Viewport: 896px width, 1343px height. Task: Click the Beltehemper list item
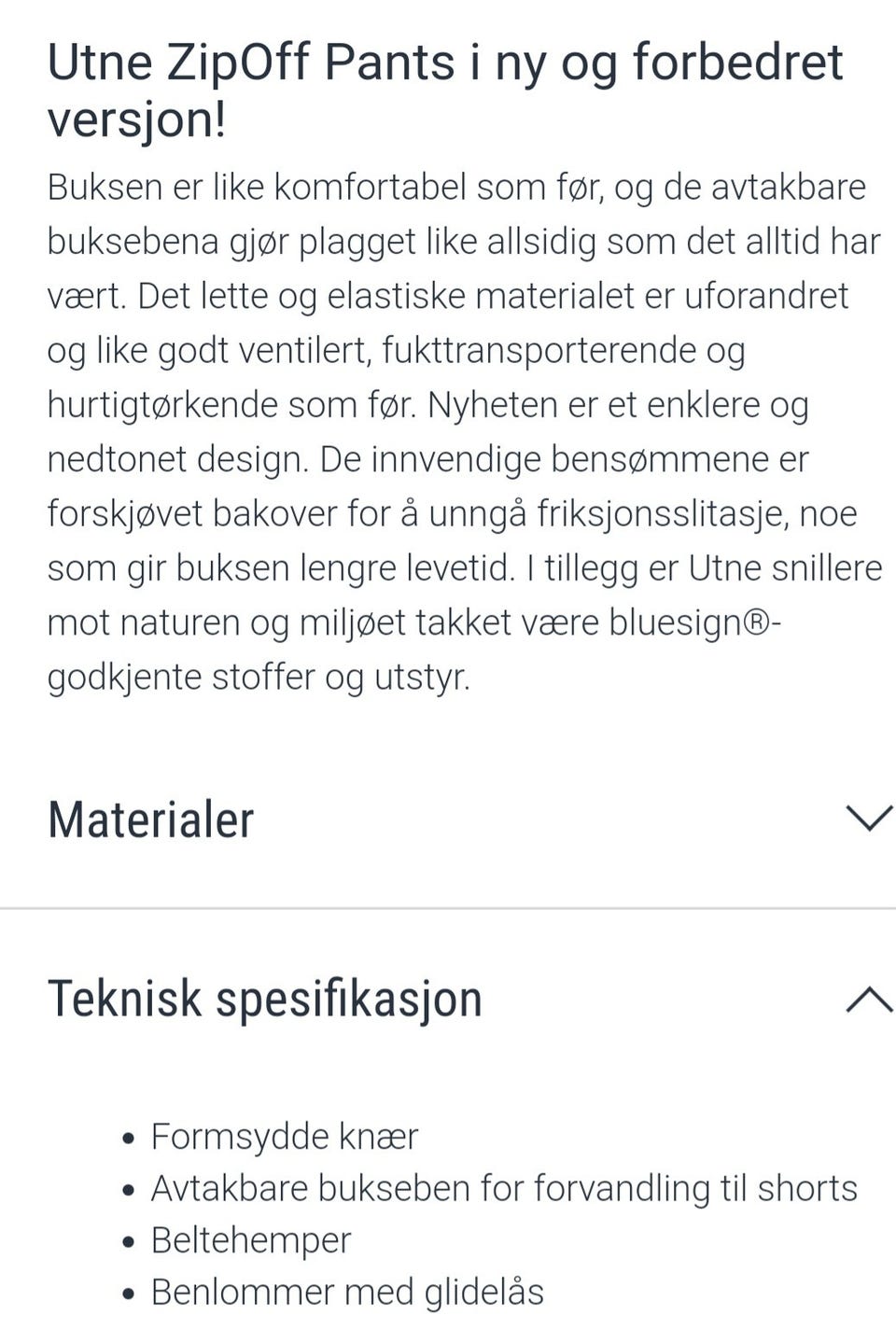click(x=249, y=1241)
